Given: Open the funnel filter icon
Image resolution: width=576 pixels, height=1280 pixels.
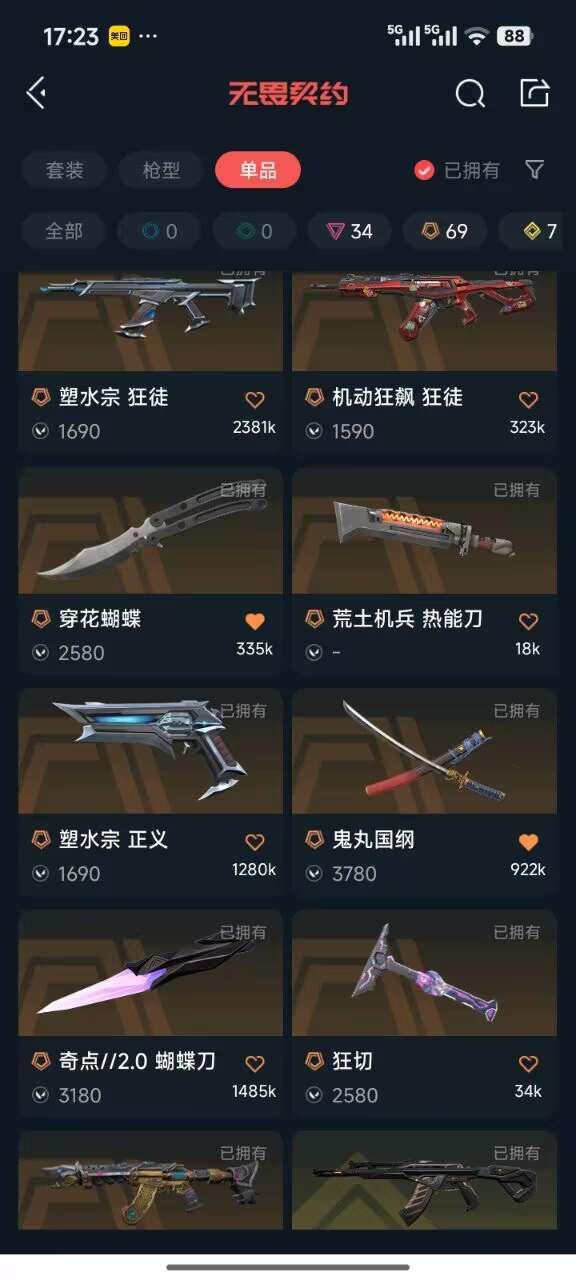Looking at the screenshot, I should [535, 170].
